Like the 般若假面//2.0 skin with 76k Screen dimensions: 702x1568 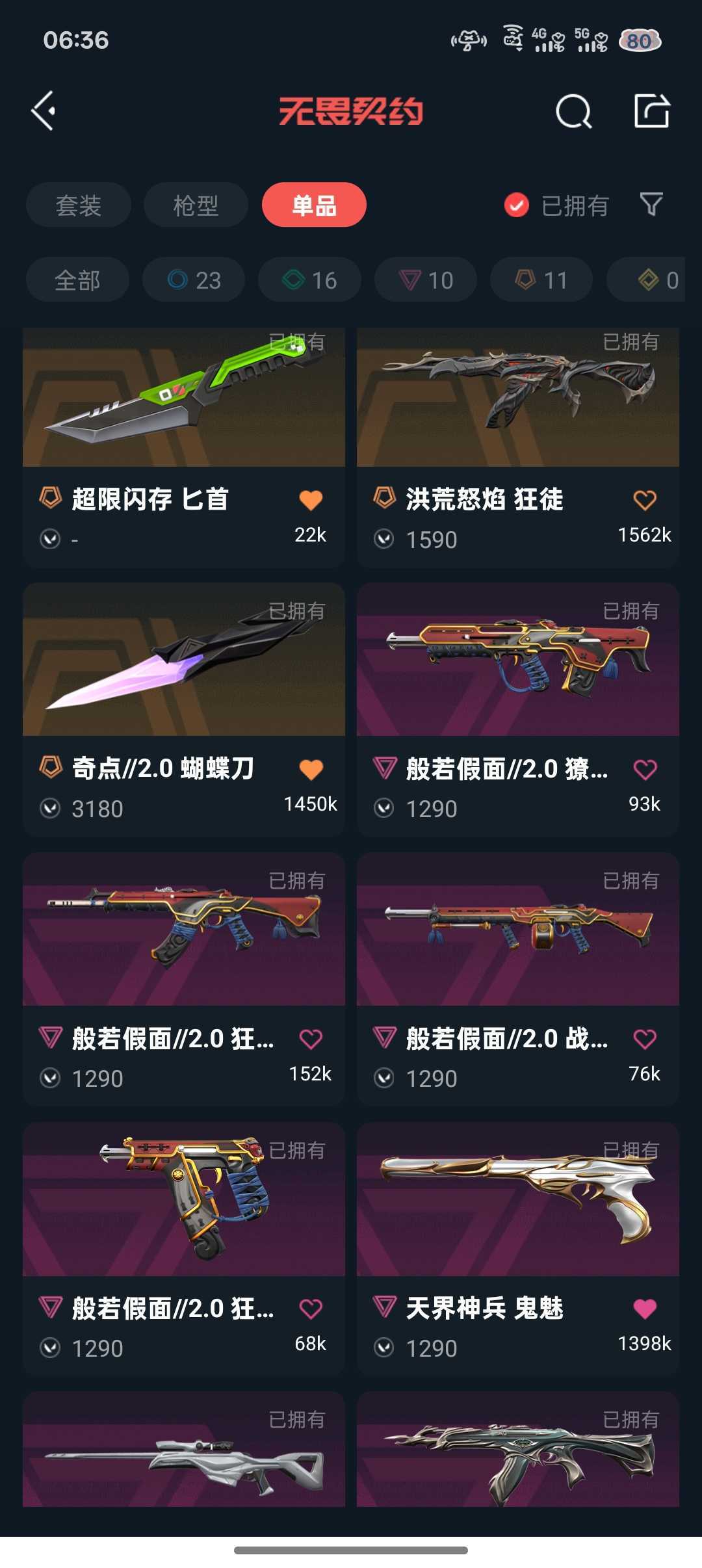pos(645,1039)
